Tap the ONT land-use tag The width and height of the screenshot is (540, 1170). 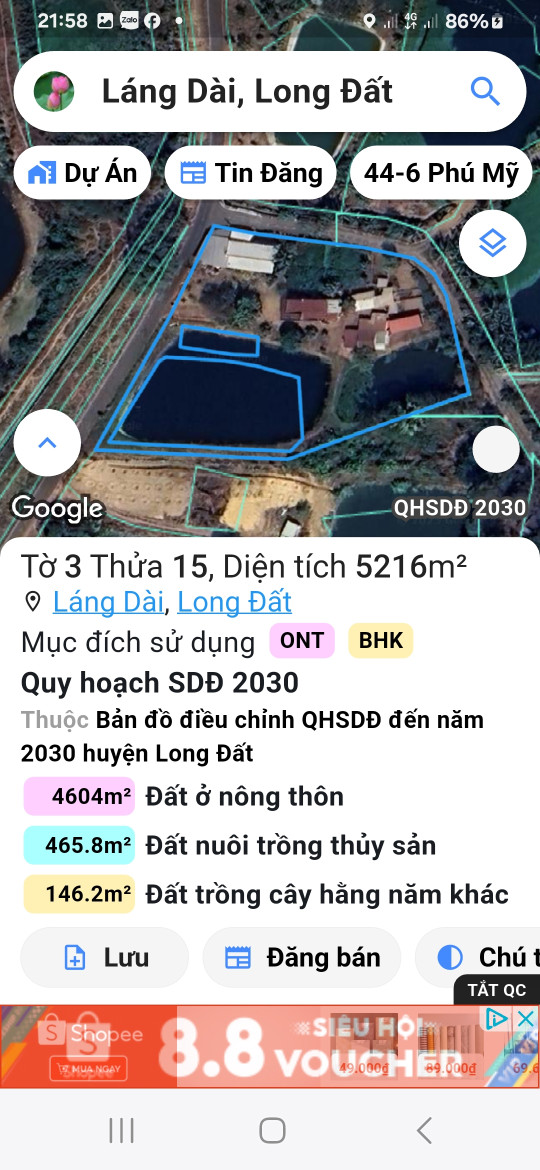click(x=302, y=641)
